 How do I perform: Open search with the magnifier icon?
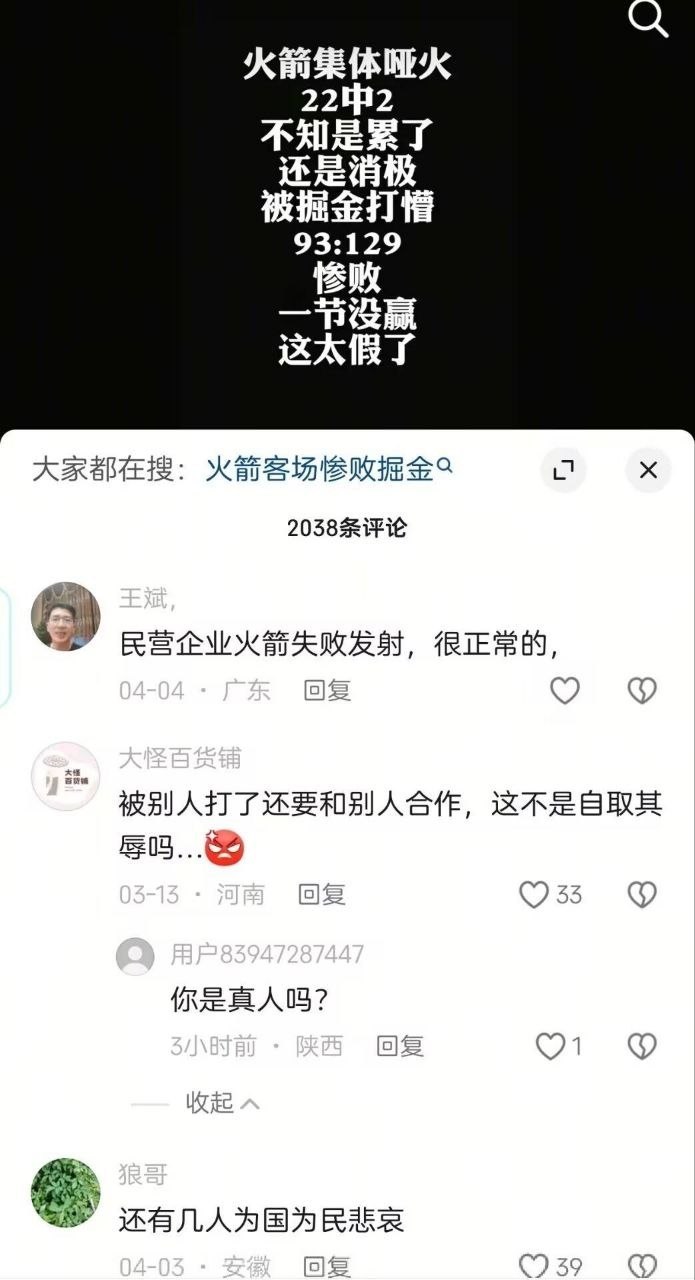tap(647, 19)
